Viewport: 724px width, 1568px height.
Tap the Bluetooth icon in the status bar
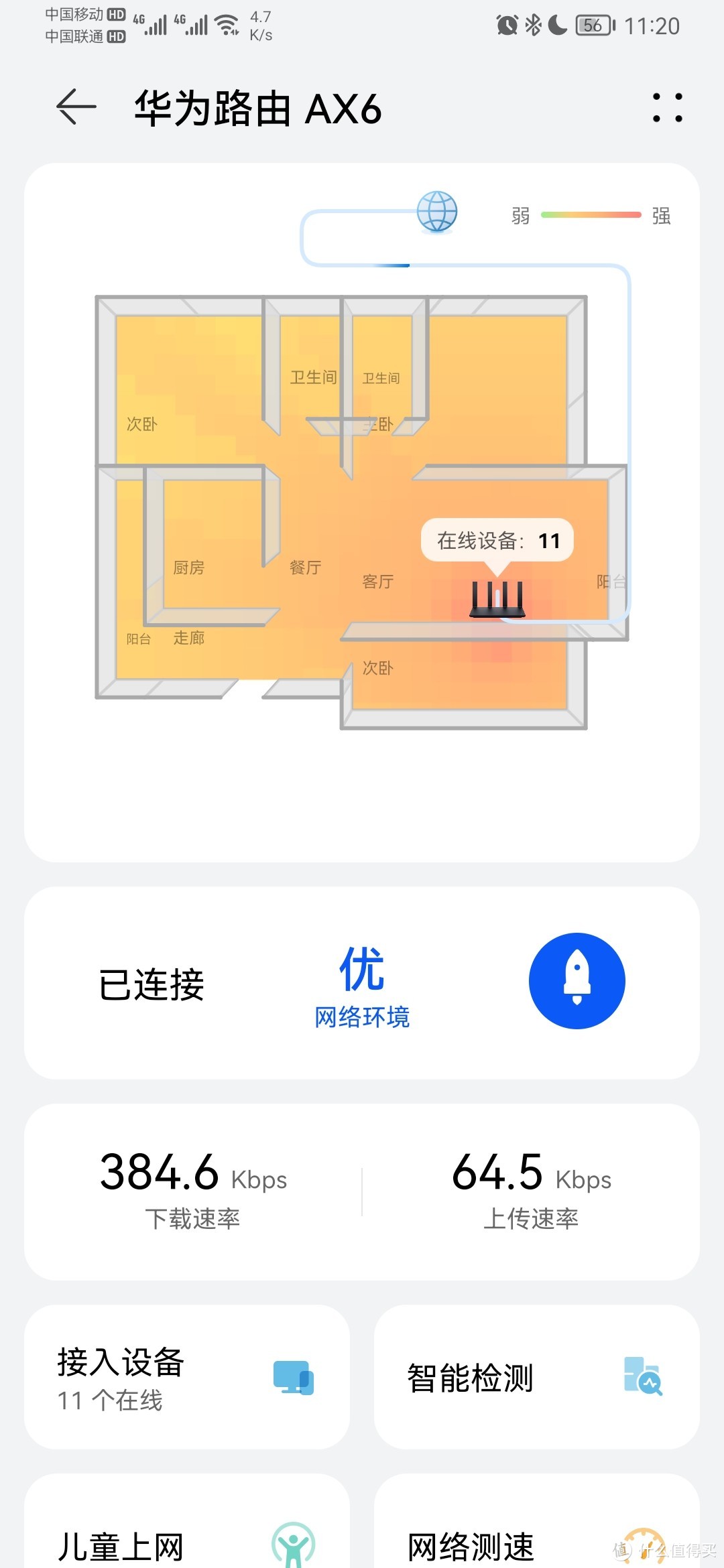533,25
